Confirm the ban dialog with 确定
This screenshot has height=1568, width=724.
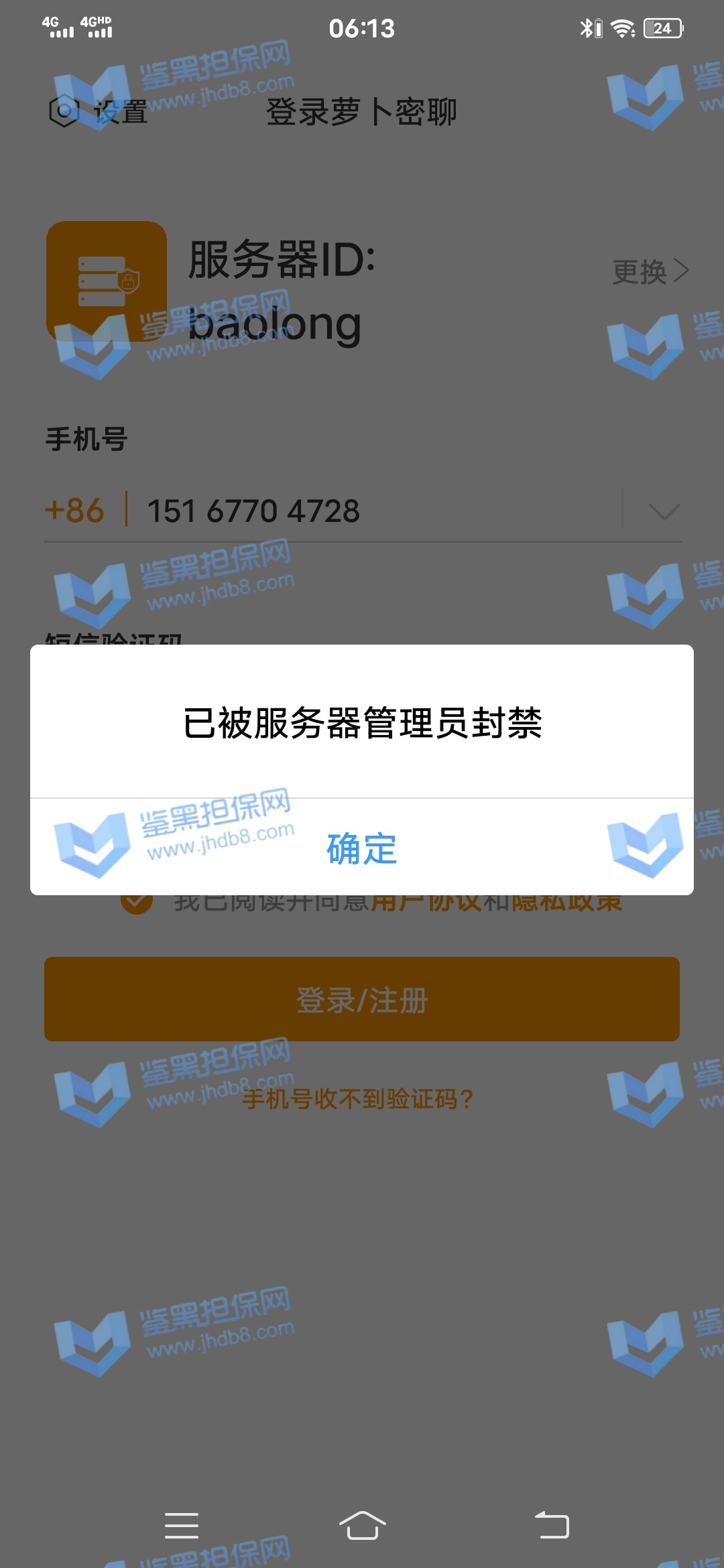tap(362, 848)
